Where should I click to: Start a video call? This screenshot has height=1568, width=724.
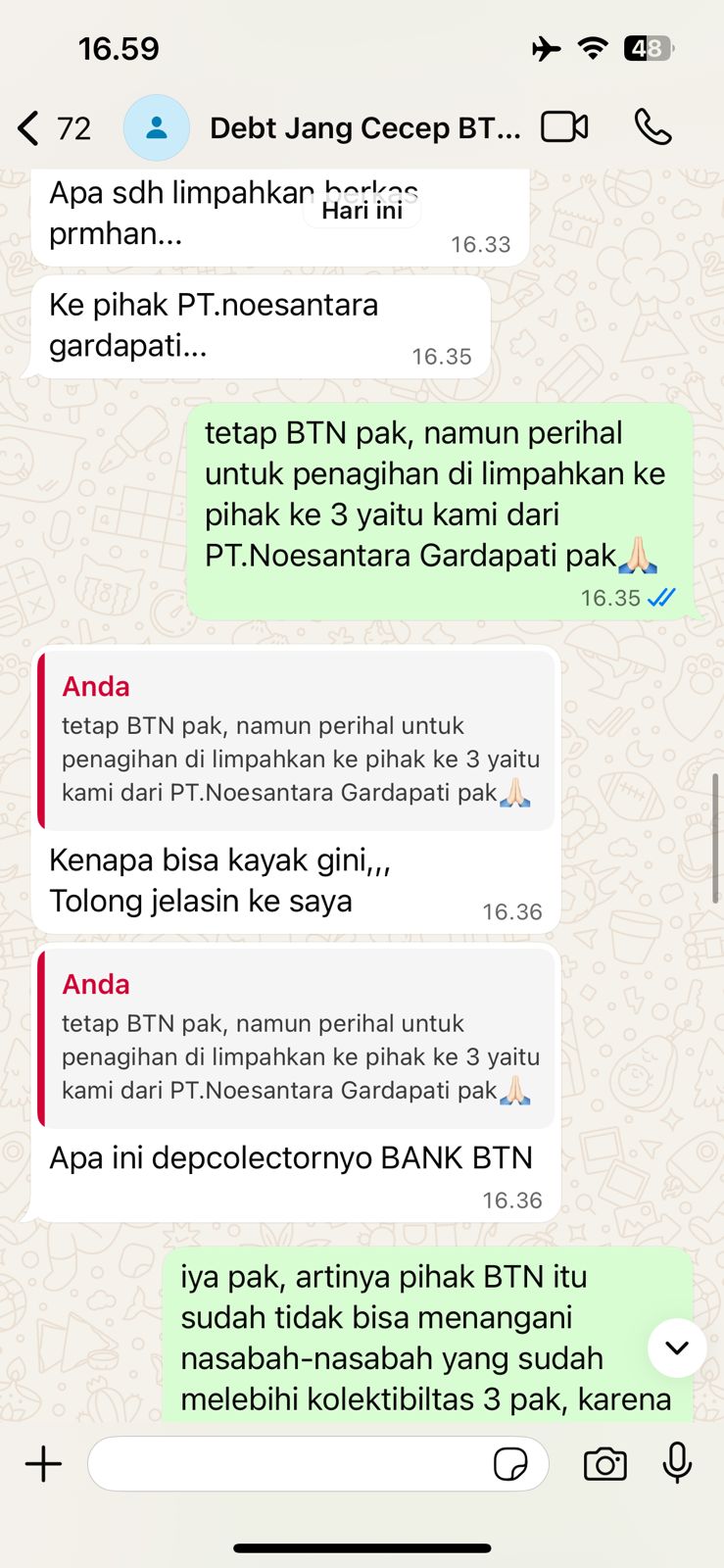[x=564, y=127]
